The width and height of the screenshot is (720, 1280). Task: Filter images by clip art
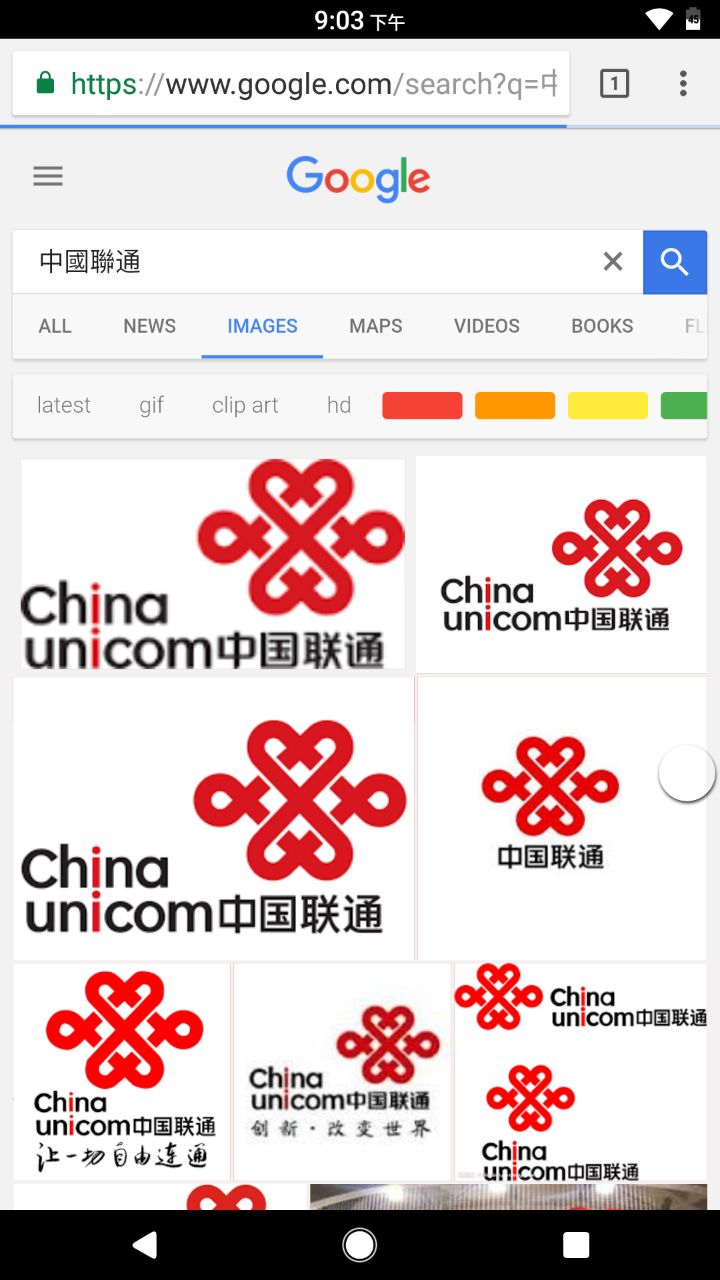245,405
